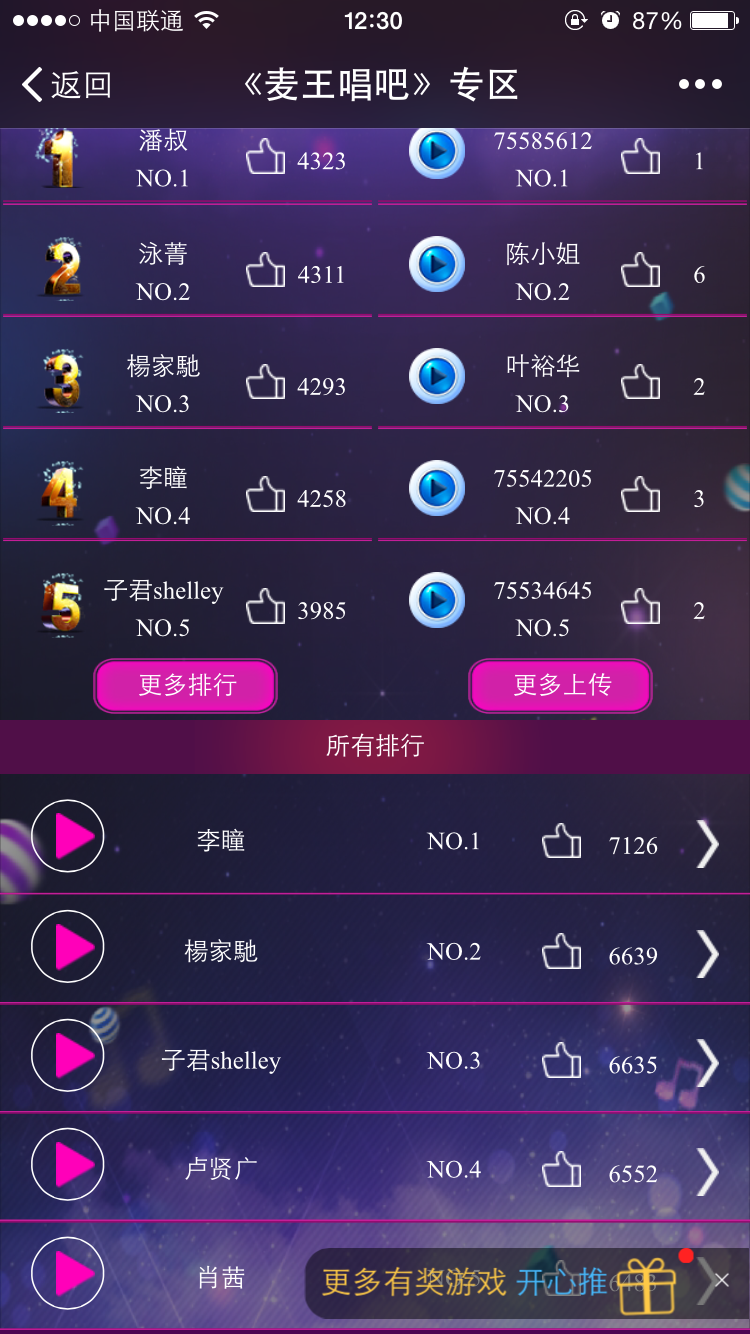Like 陈小姐's upload
This screenshot has width=750, height=1334.
(x=641, y=272)
